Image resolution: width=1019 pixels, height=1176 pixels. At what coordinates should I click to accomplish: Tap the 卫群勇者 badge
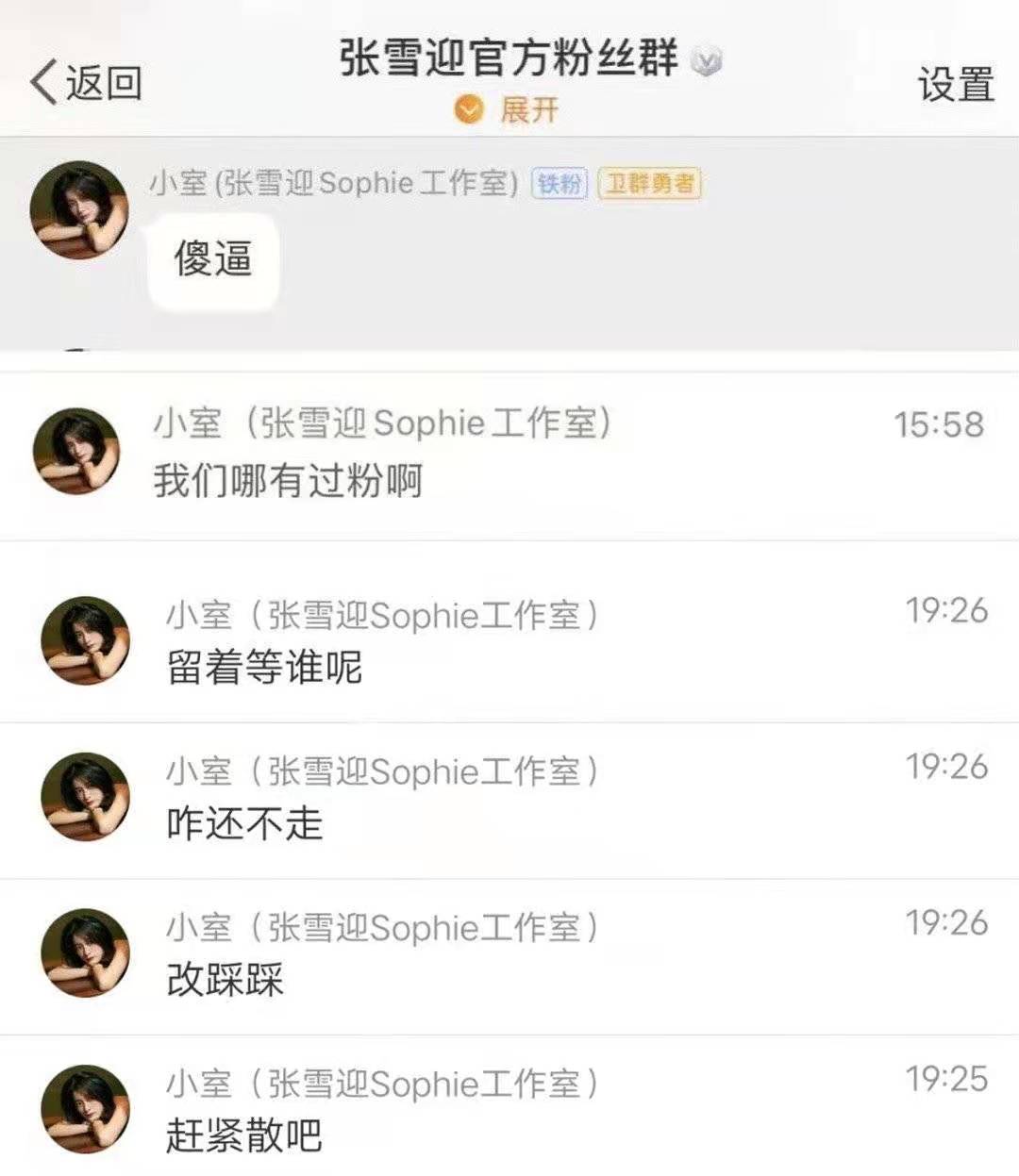pyautogui.click(x=651, y=184)
